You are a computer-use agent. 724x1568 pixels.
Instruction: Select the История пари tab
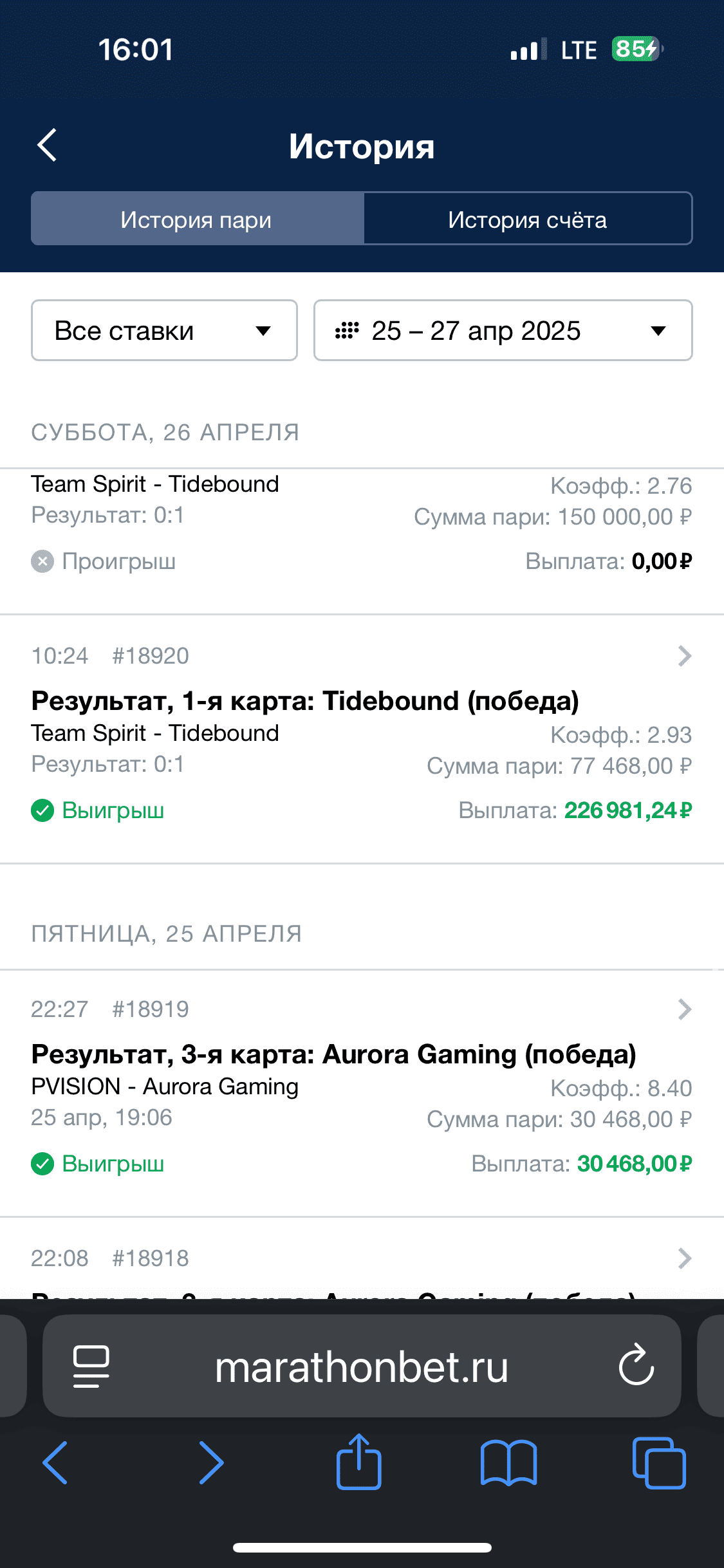[x=197, y=219]
